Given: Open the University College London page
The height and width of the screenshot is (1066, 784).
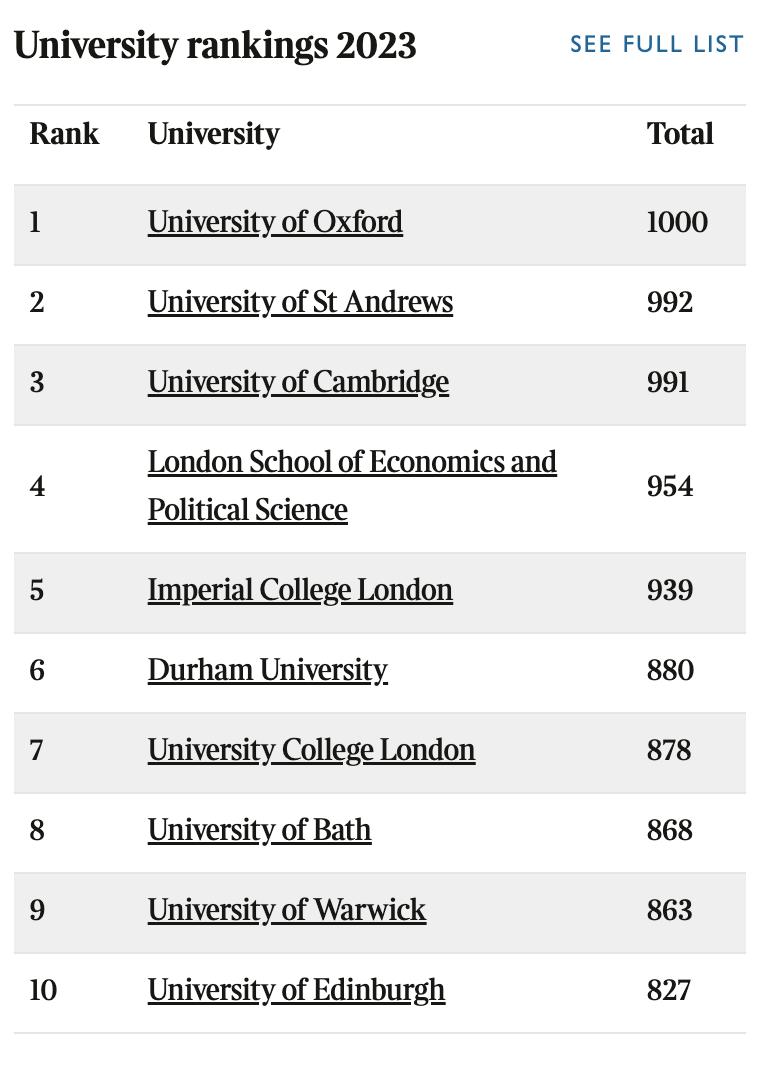Looking at the screenshot, I should point(310,750).
